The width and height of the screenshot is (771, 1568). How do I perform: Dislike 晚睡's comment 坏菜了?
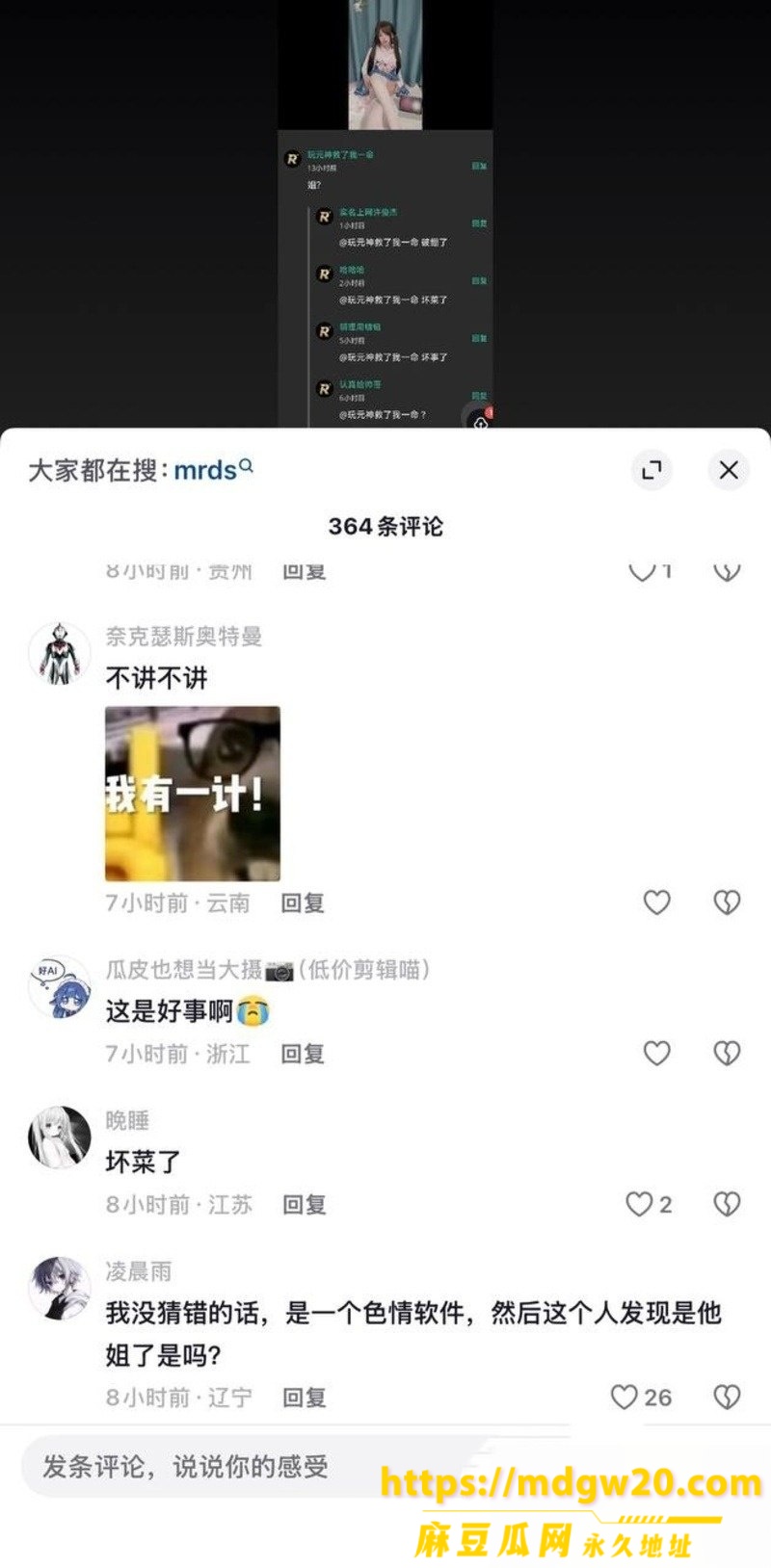[727, 1204]
